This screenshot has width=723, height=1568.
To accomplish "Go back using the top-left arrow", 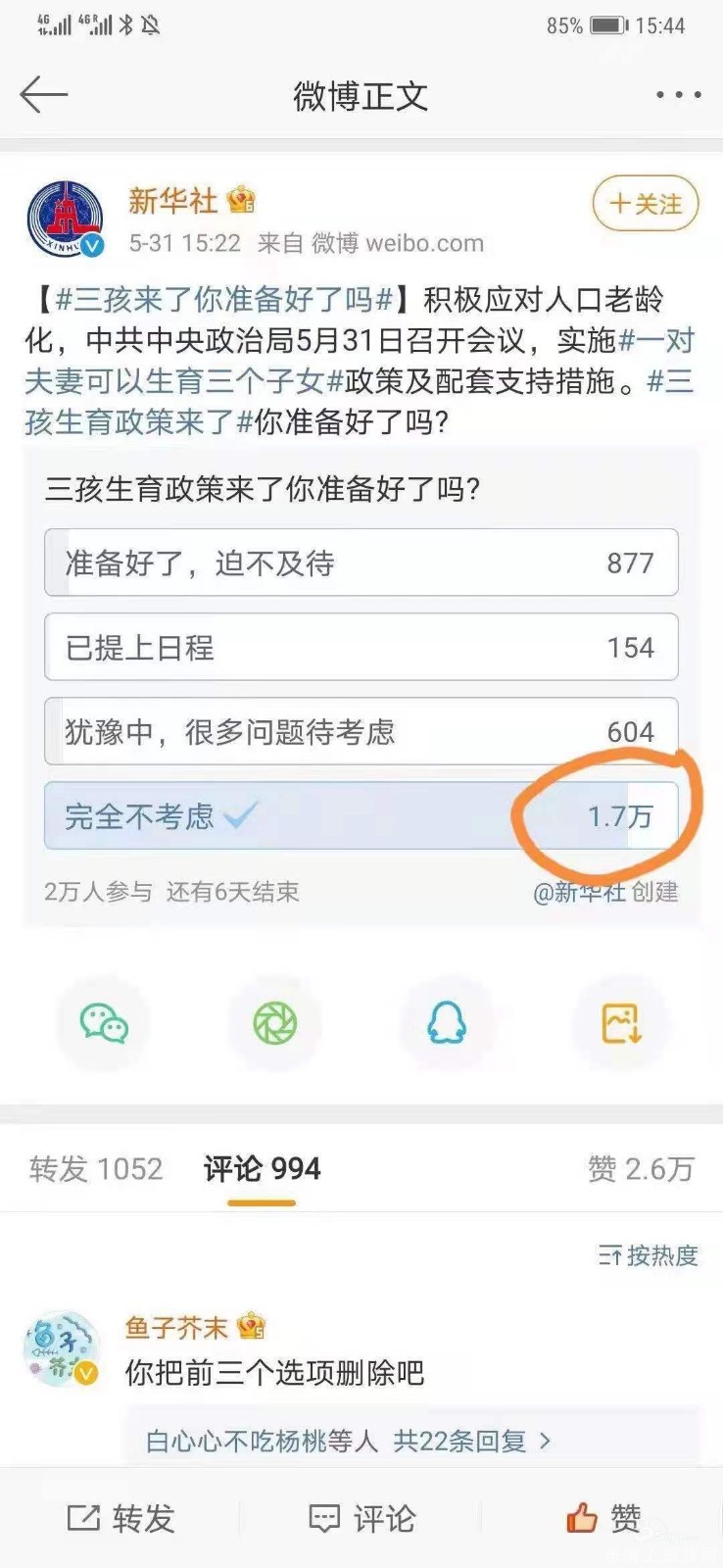I will pos(43,95).
